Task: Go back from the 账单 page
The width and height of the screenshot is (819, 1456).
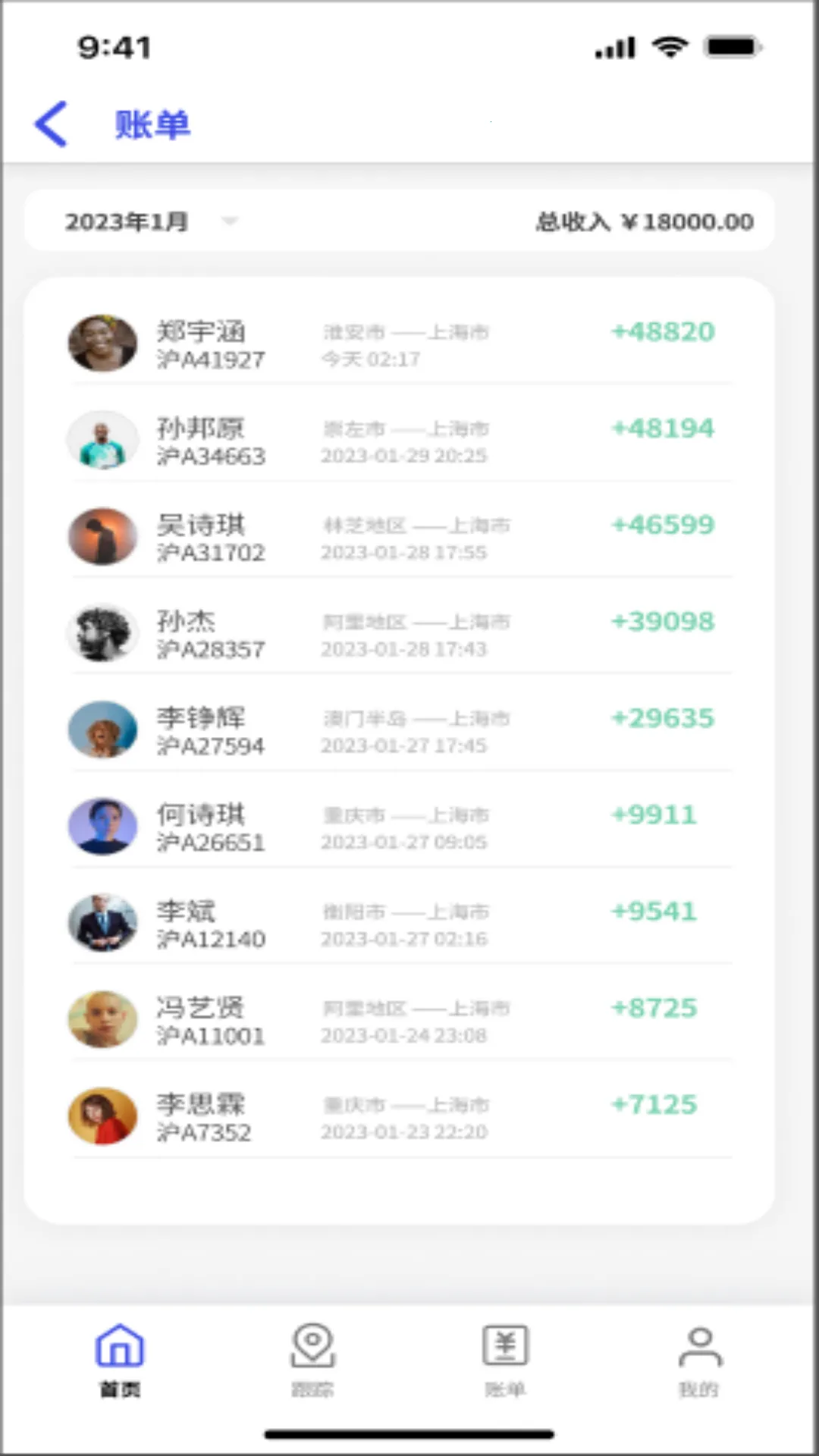Action: pos(52,124)
